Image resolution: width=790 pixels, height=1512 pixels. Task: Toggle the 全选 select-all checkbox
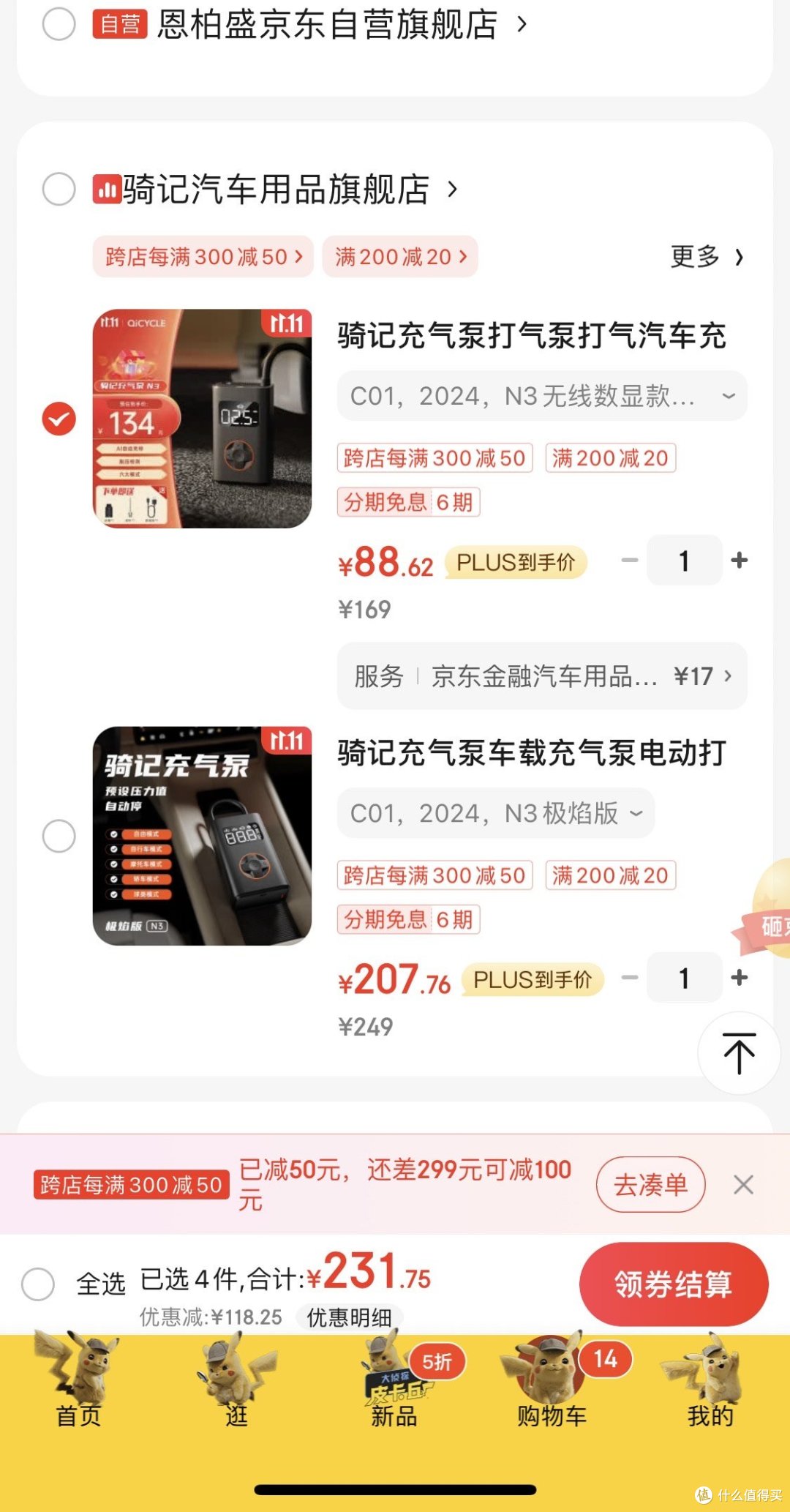click(x=38, y=1284)
